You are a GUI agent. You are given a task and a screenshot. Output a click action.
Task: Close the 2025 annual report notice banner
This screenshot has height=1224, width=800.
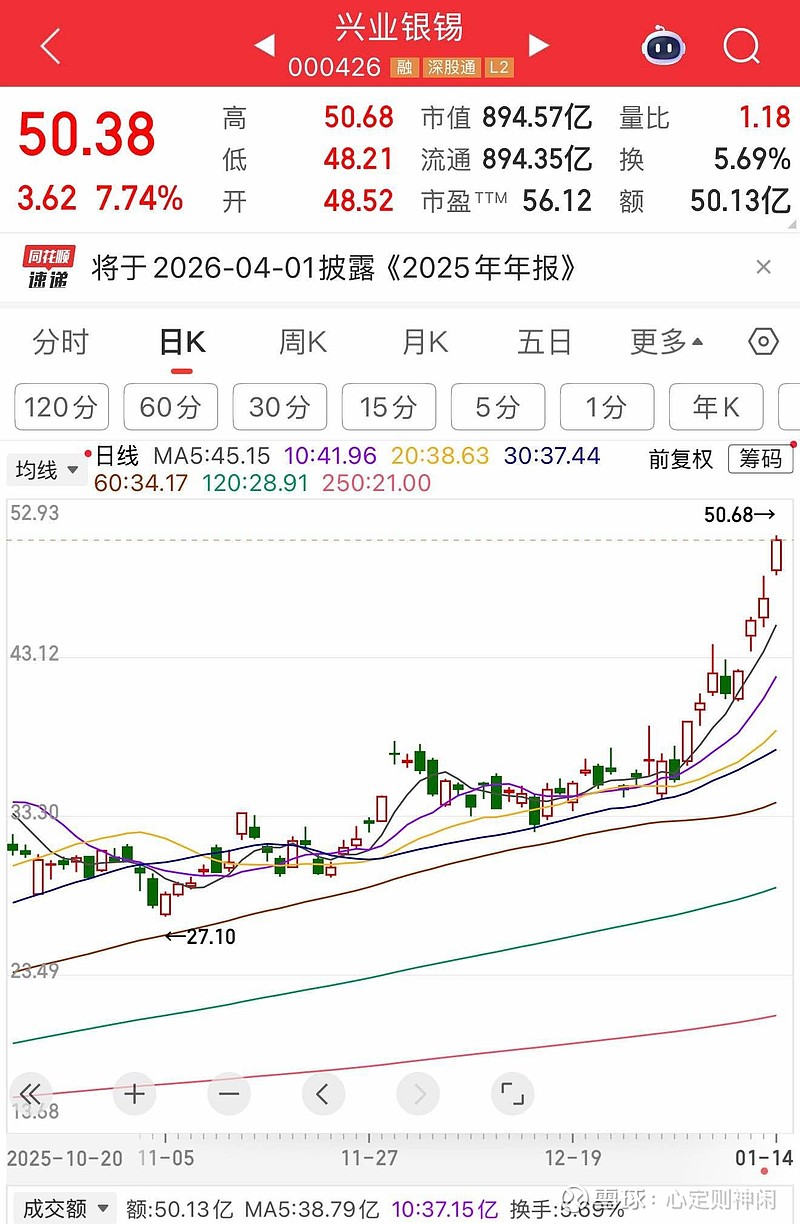[x=763, y=267]
